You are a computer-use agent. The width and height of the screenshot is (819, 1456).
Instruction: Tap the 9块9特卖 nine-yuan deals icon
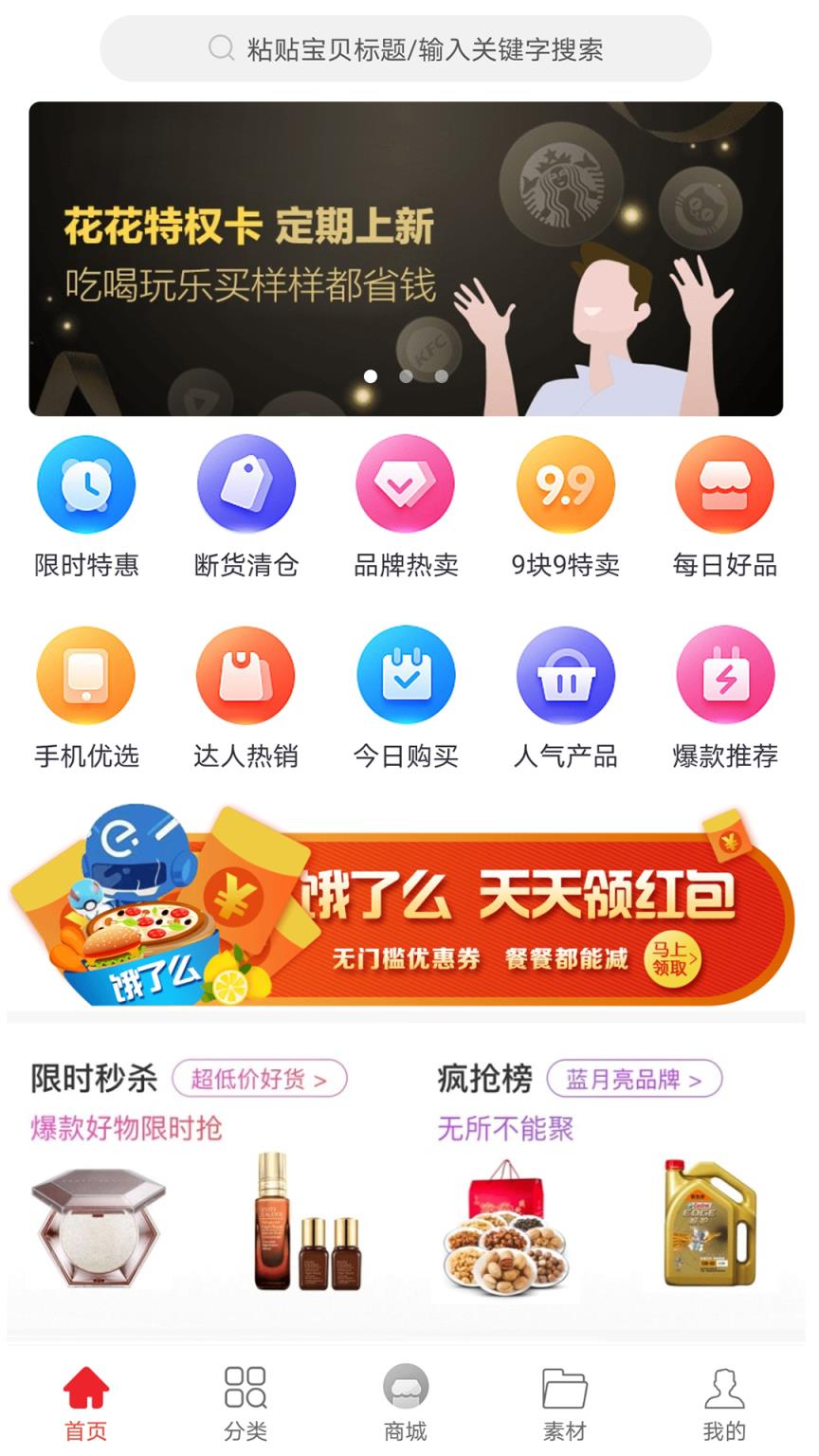(x=565, y=483)
